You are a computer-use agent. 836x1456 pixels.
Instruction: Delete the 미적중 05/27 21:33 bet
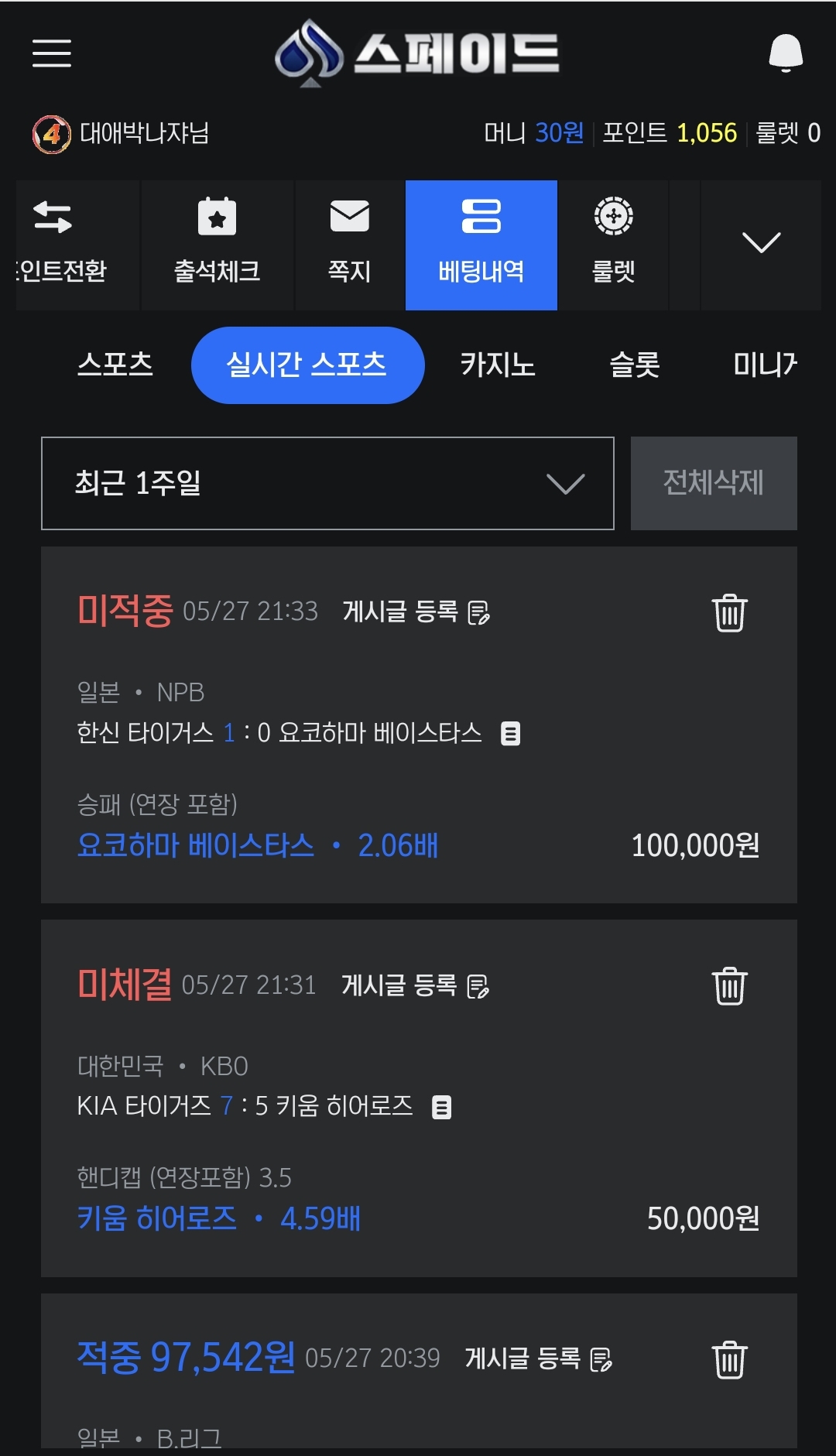729,613
